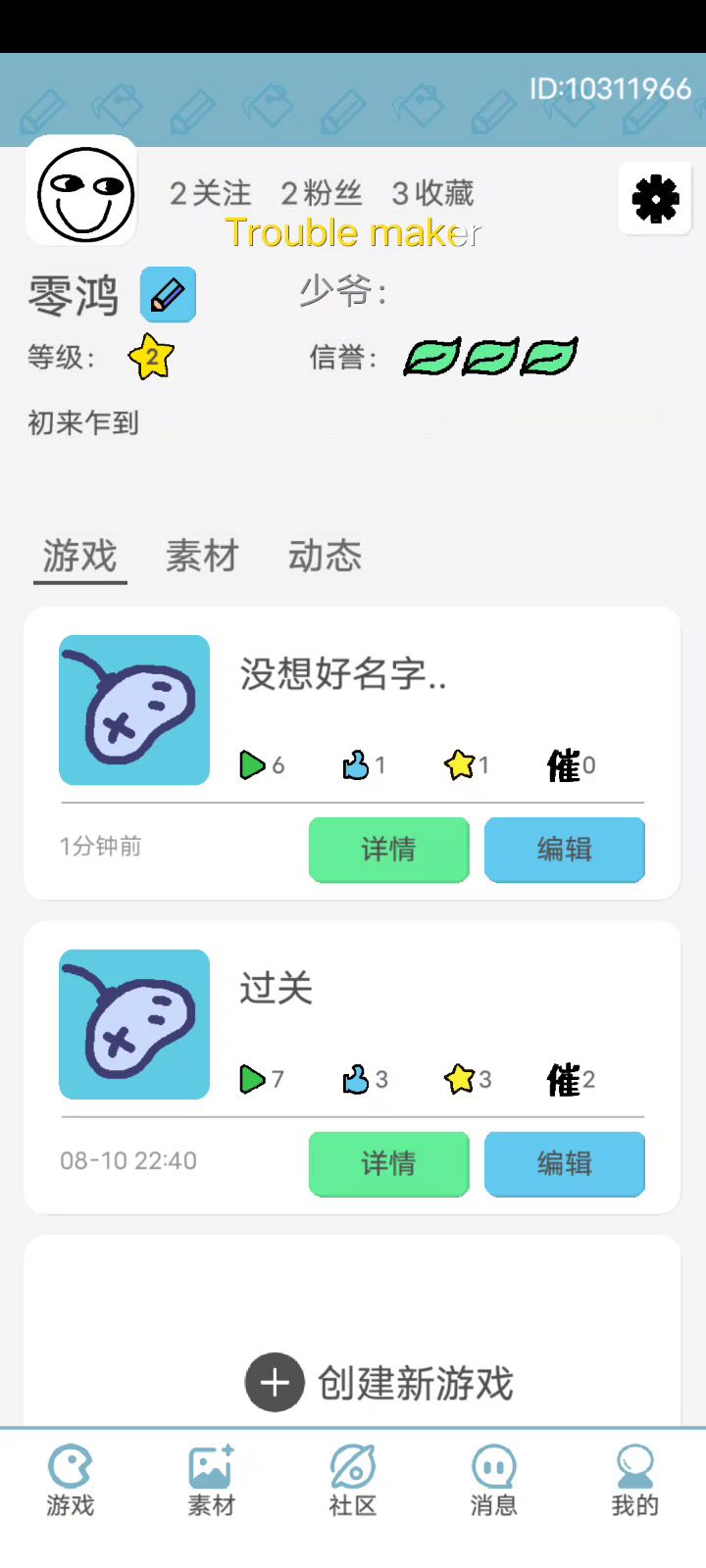Image resolution: width=706 pixels, height=1568 pixels.
Task: Edit nickname with the pencil icon
Action: pos(168,294)
